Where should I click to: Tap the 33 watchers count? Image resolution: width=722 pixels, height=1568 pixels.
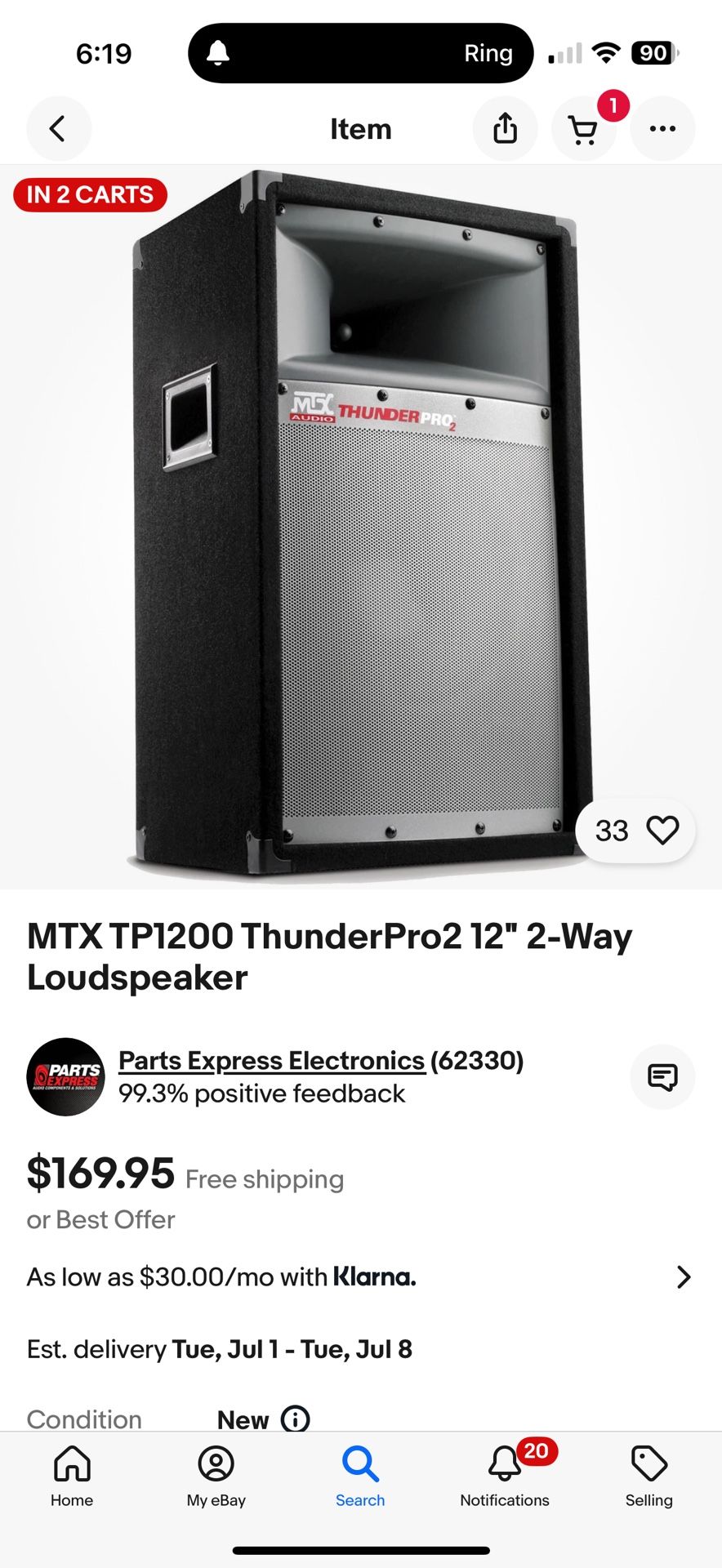pyautogui.click(x=612, y=830)
